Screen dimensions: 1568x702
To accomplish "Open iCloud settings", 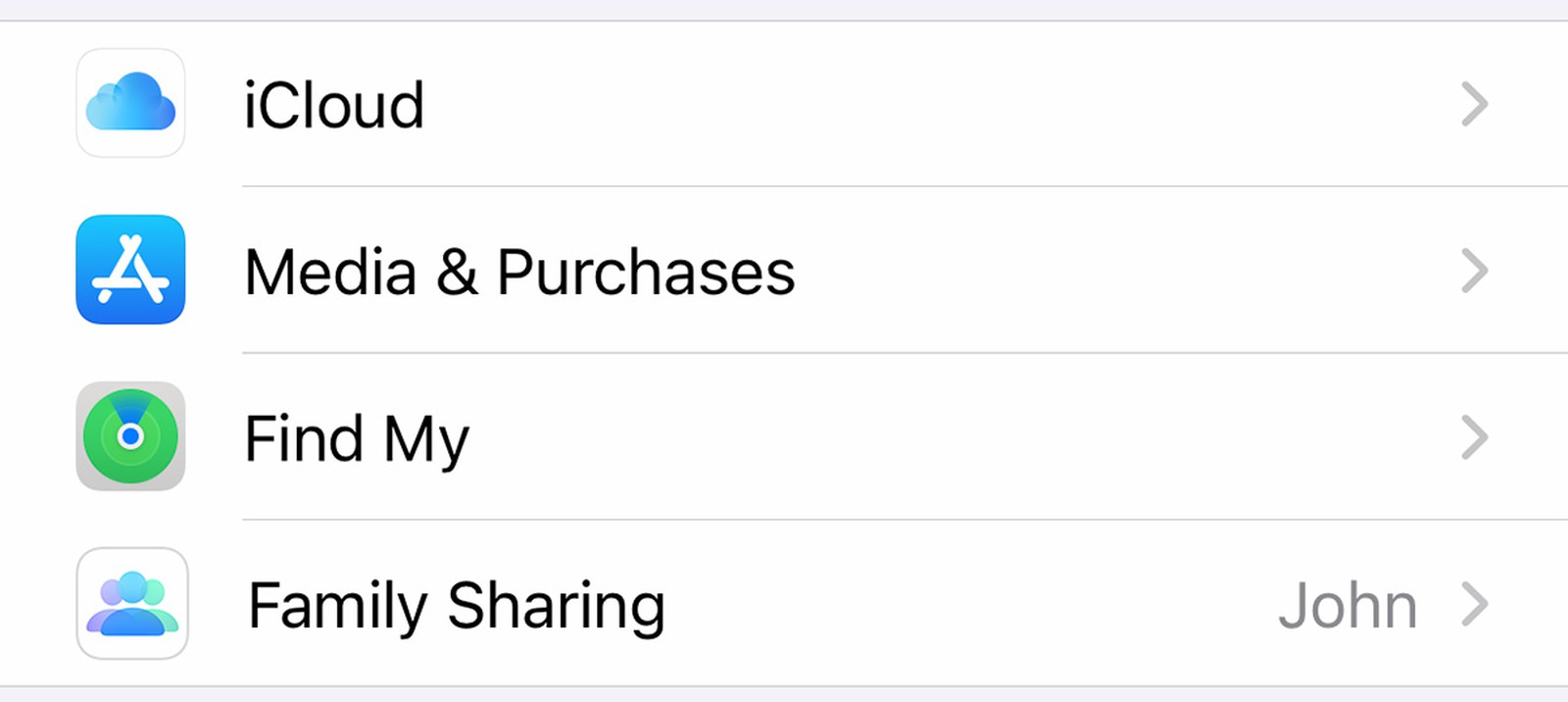I will point(784,104).
